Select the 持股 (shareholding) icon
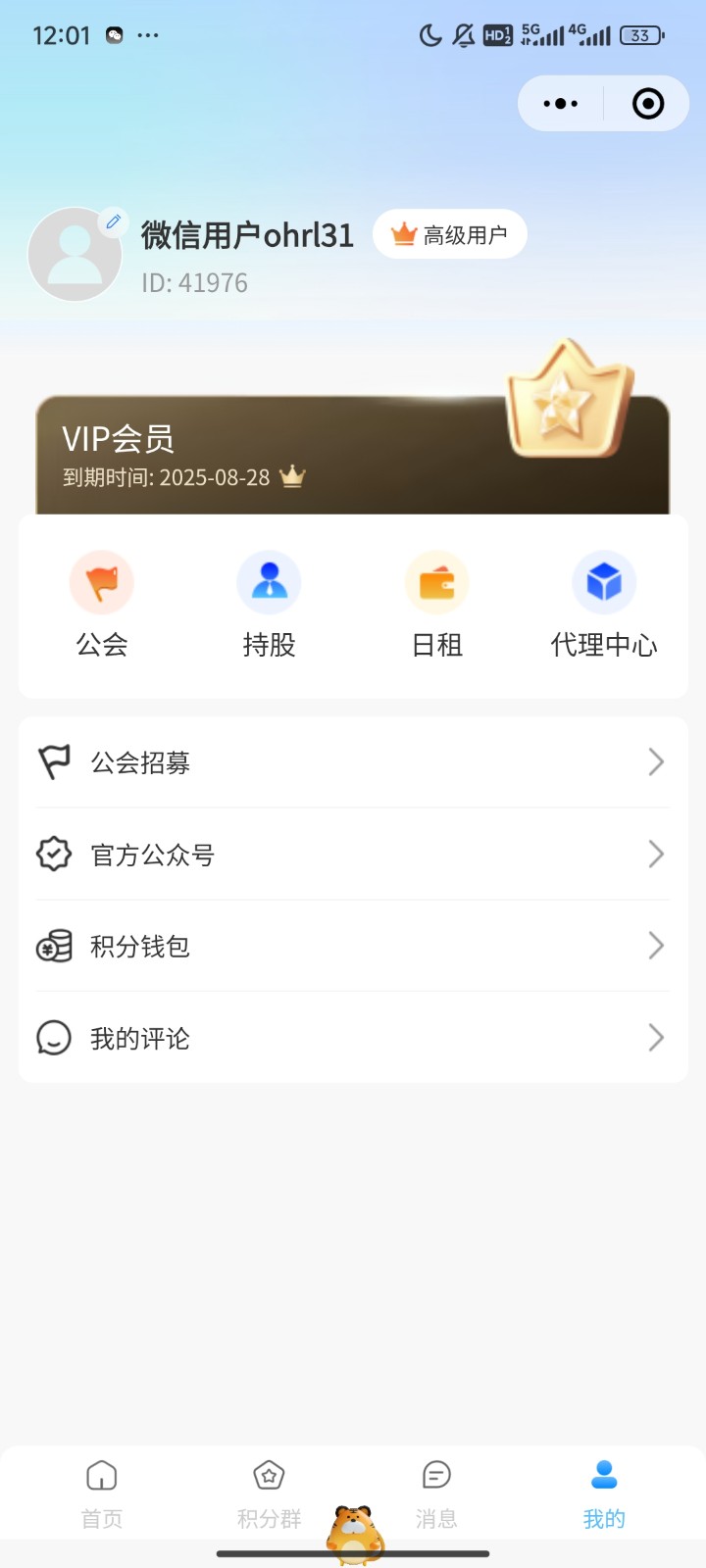706x1568 pixels. pyautogui.click(x=269, y=581)
